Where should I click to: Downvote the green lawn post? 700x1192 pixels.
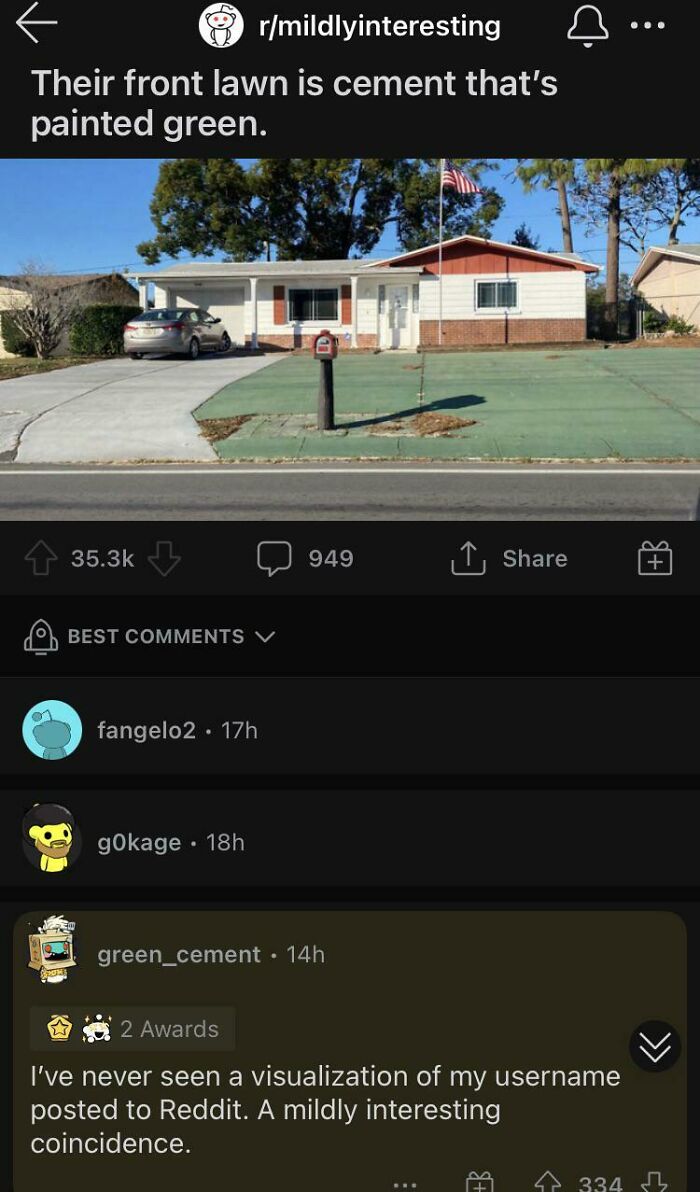click(164, 558)
